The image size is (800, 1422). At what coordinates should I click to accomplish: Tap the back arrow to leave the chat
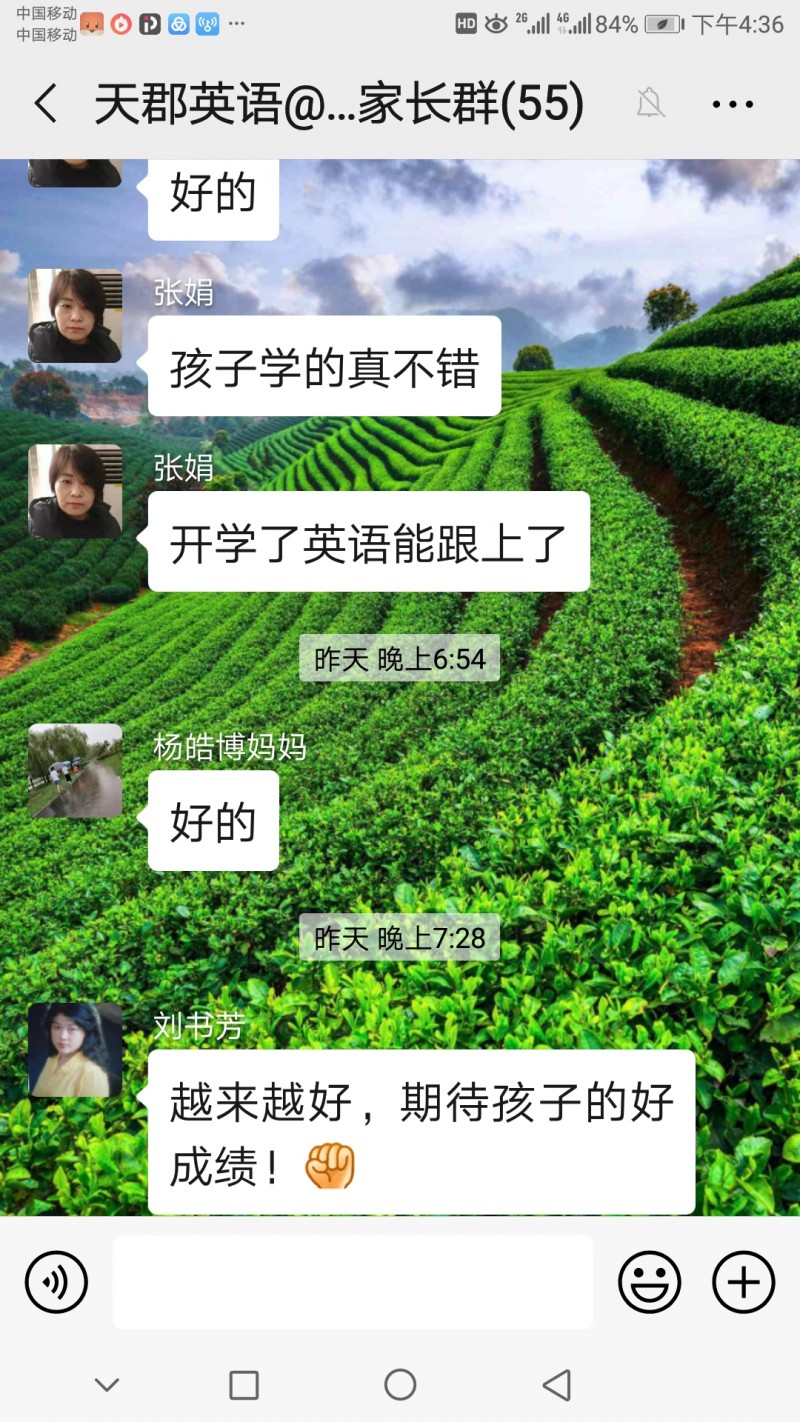click(45, 103)
